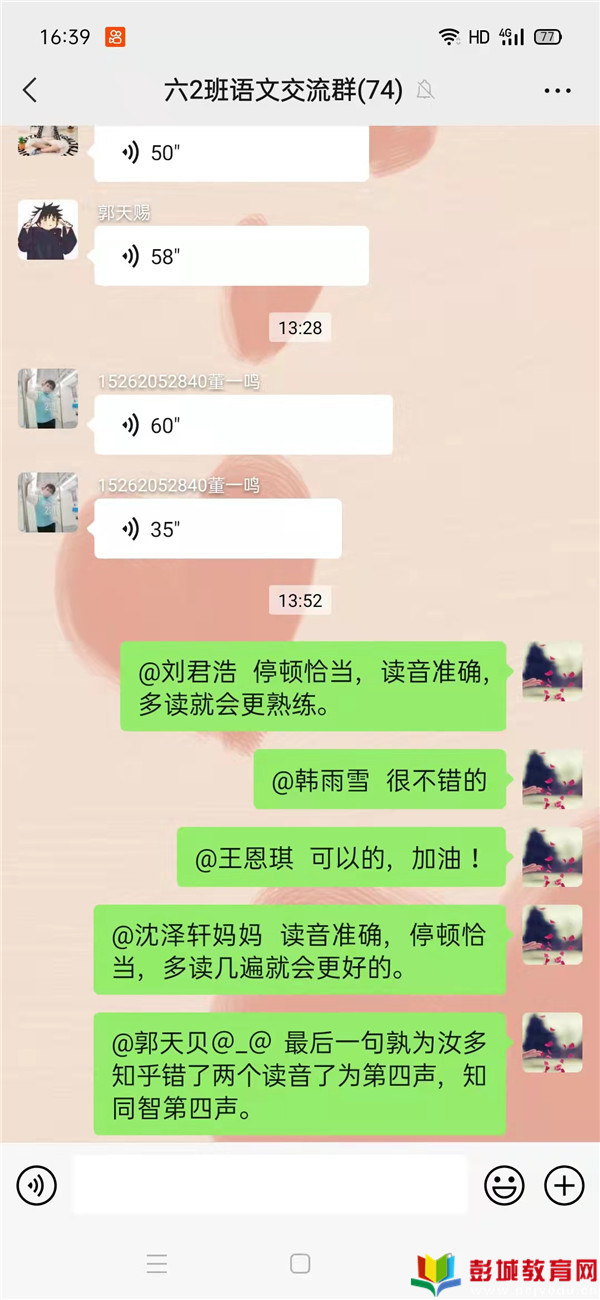Open the three-dot chat options menu
600x1300 pixels.
pyautogui.click(x=557, y=90)
